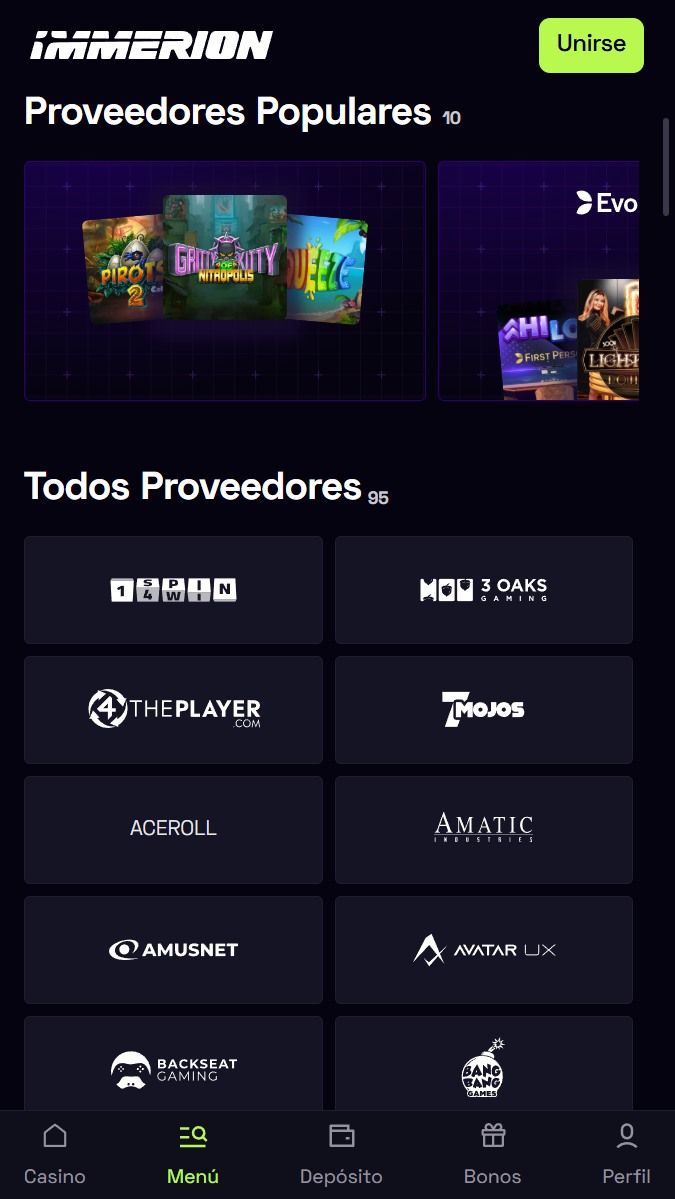
Task: Select Amatic Industries provider
Action: [x=484, y=830]
